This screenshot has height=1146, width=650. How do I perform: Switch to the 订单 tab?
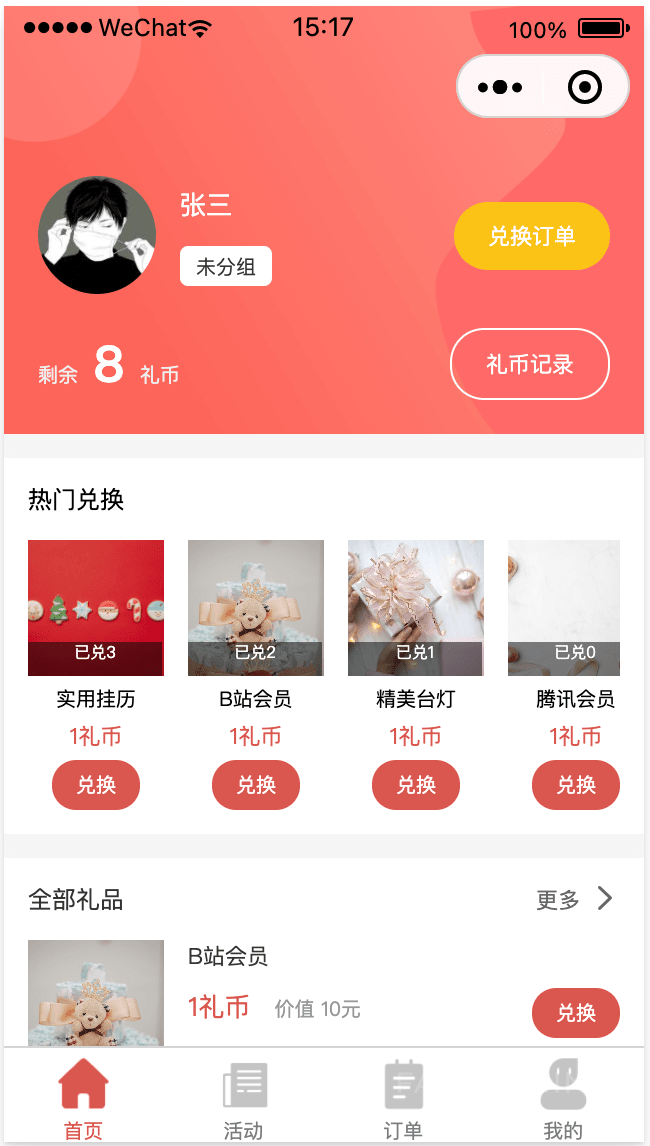tap(403, 1099)
